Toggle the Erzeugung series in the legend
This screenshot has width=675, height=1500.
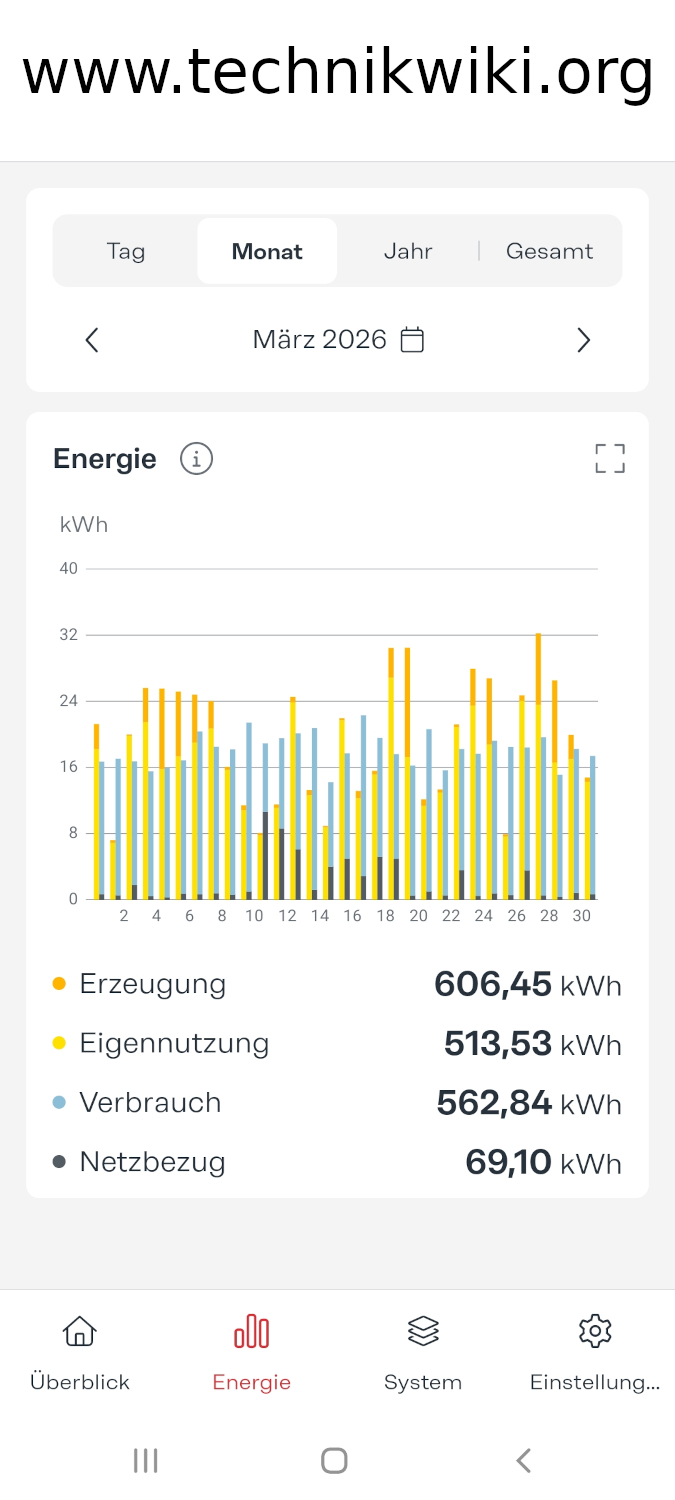point(152,984)
